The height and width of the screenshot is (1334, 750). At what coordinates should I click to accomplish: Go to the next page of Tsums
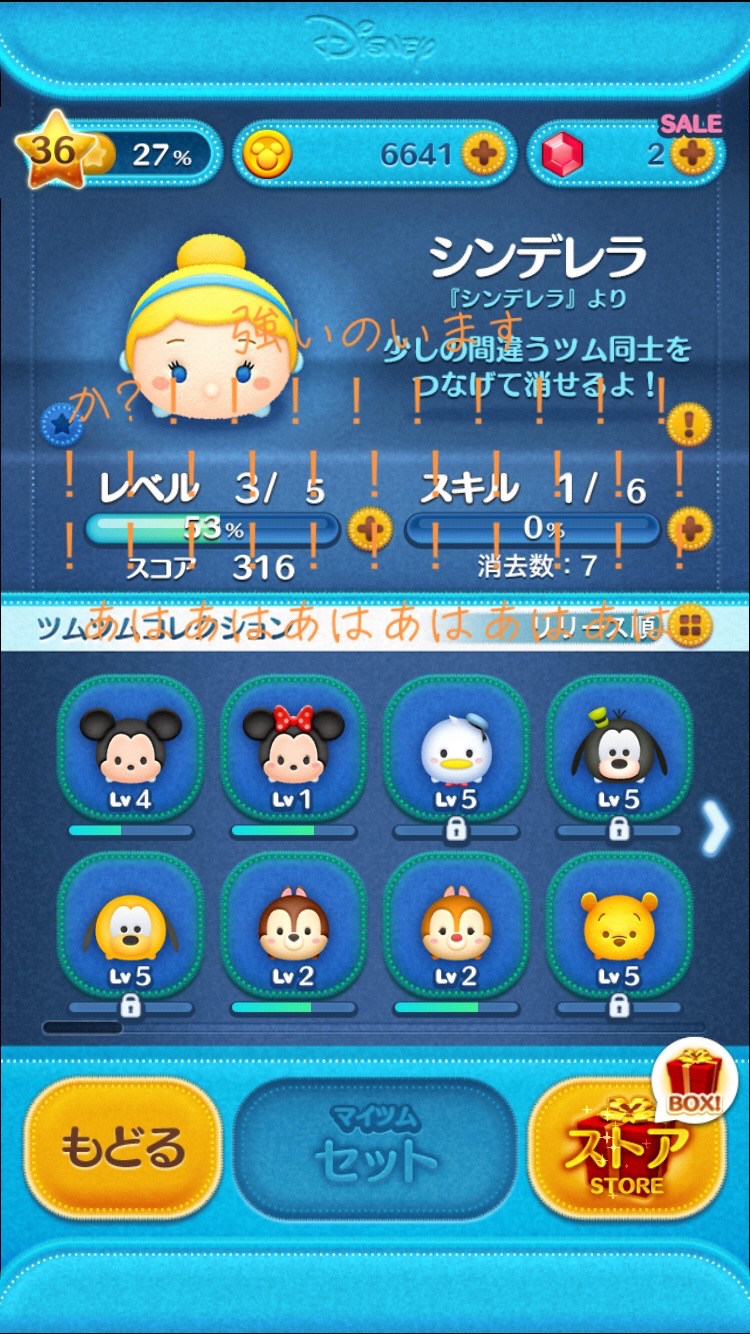pos(716,828)
